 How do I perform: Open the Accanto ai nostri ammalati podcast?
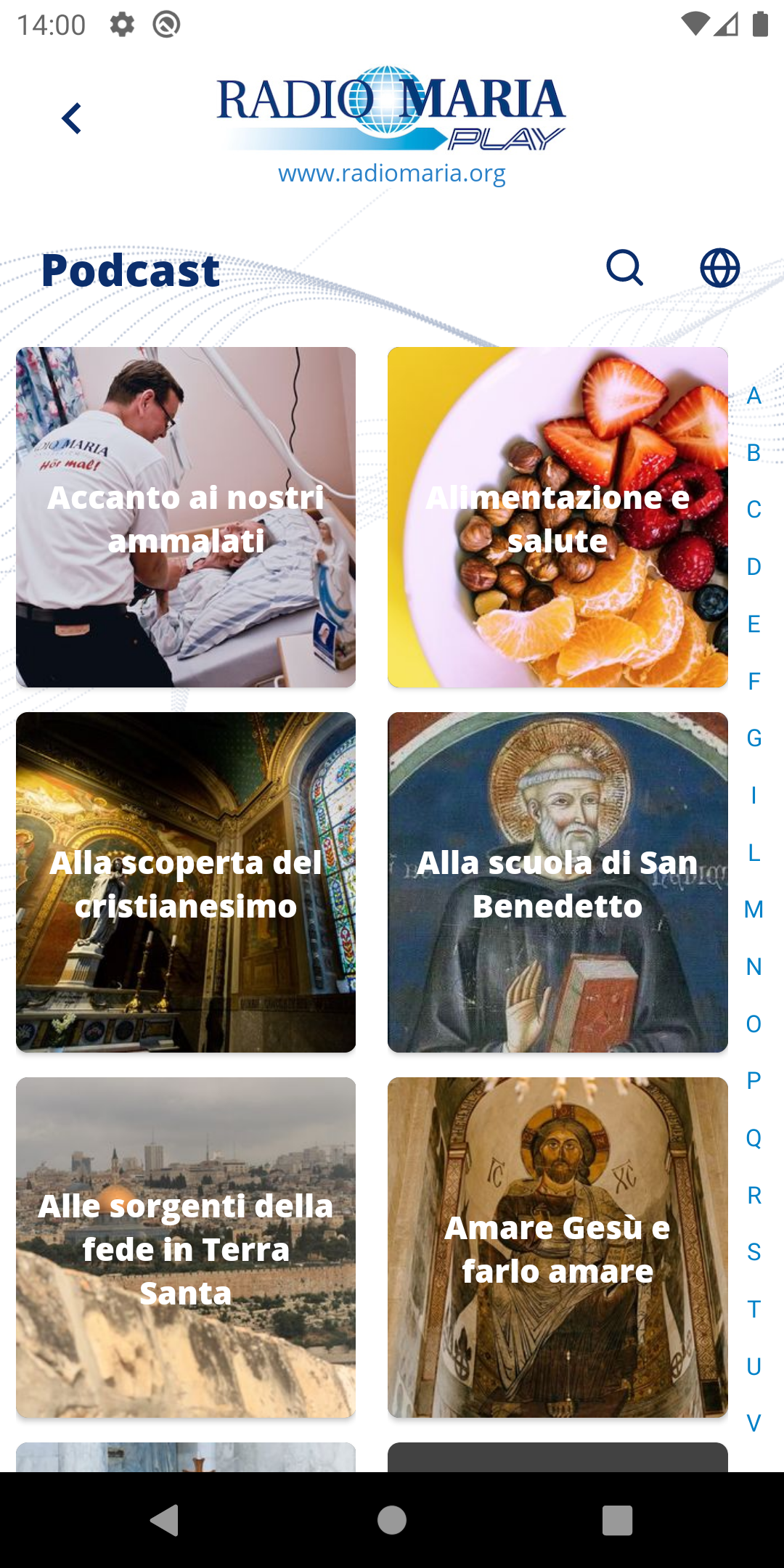[186, 517]
